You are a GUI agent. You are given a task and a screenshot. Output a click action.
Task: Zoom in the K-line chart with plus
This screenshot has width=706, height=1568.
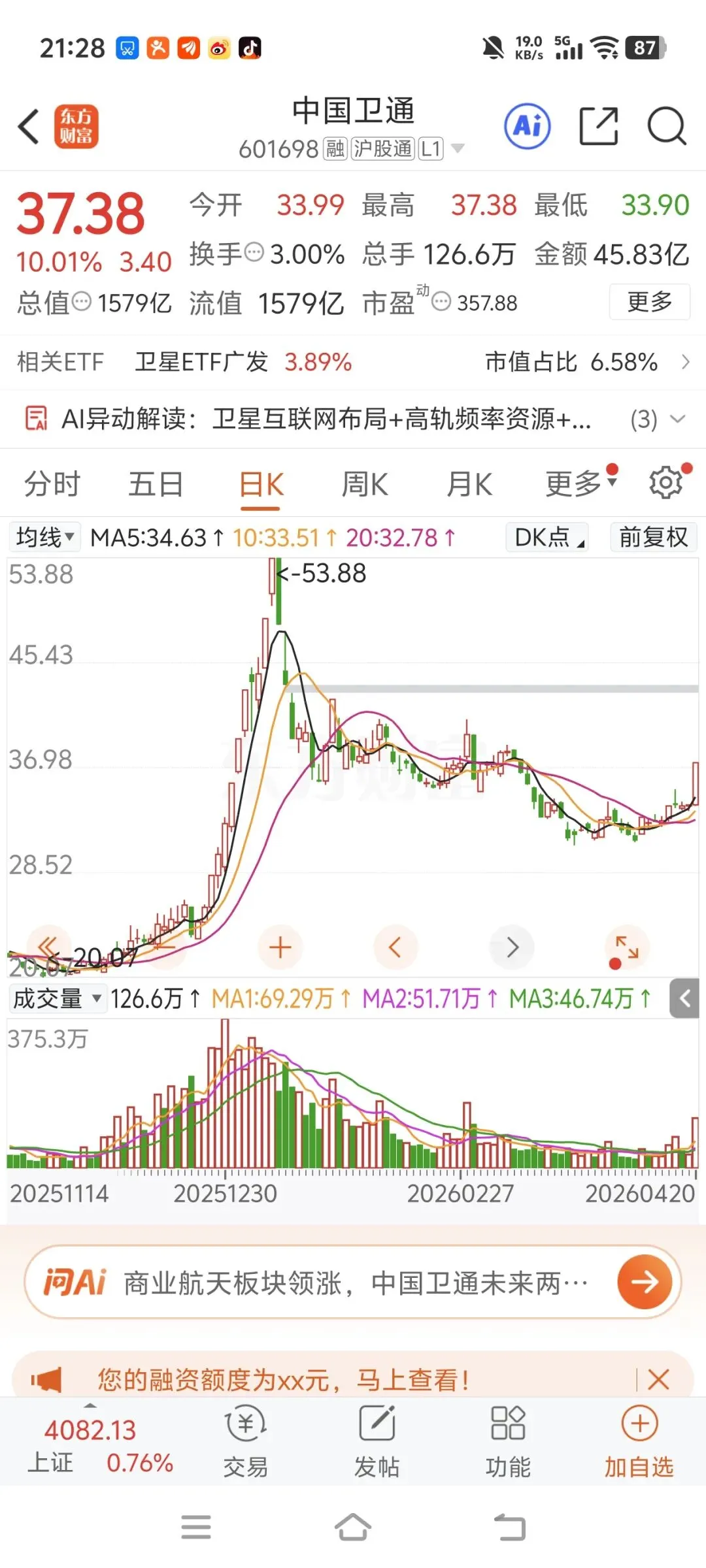(x=280, y=947)
